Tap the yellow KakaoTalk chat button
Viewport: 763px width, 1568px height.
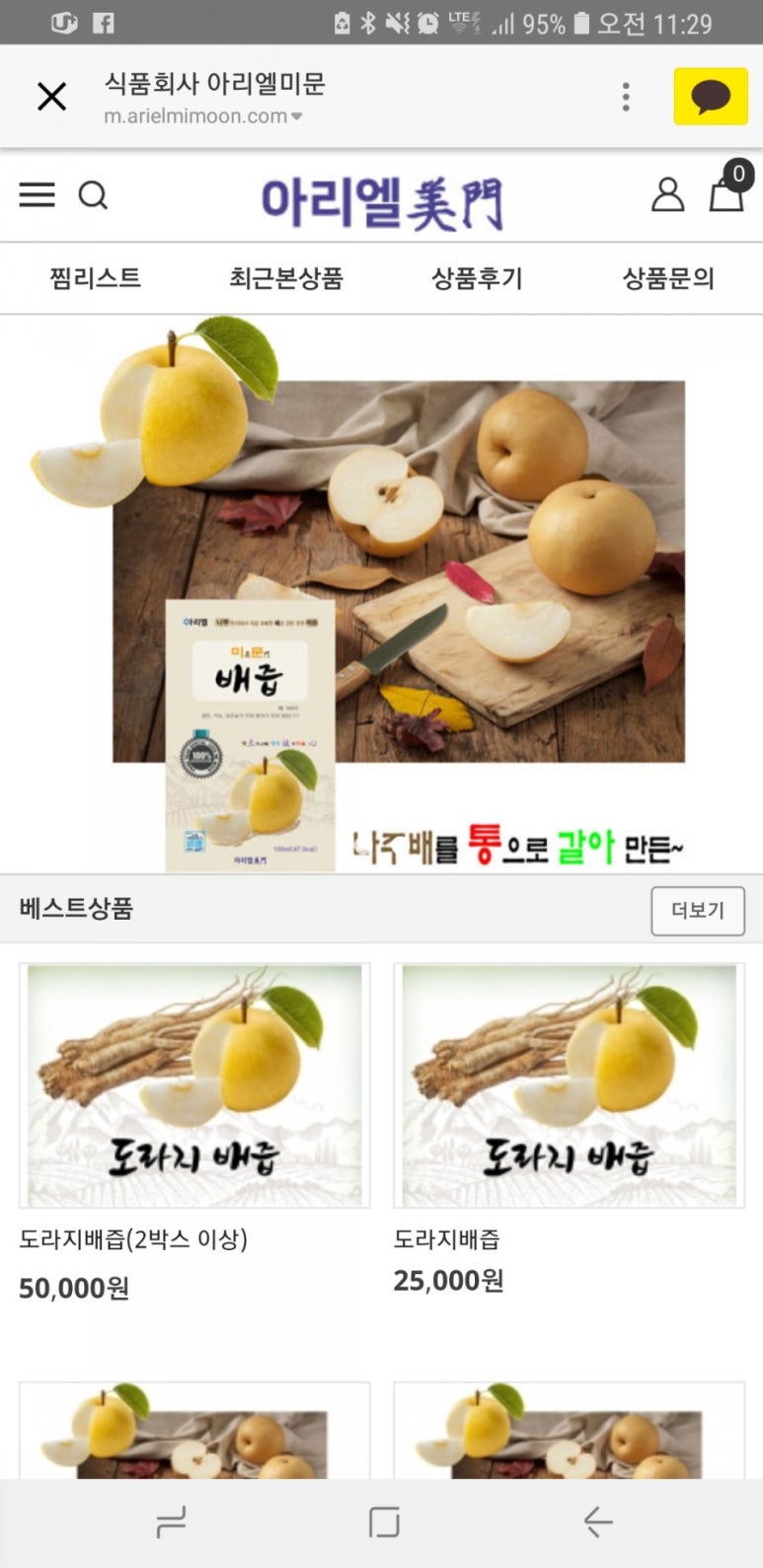click(x=710, y=97)
